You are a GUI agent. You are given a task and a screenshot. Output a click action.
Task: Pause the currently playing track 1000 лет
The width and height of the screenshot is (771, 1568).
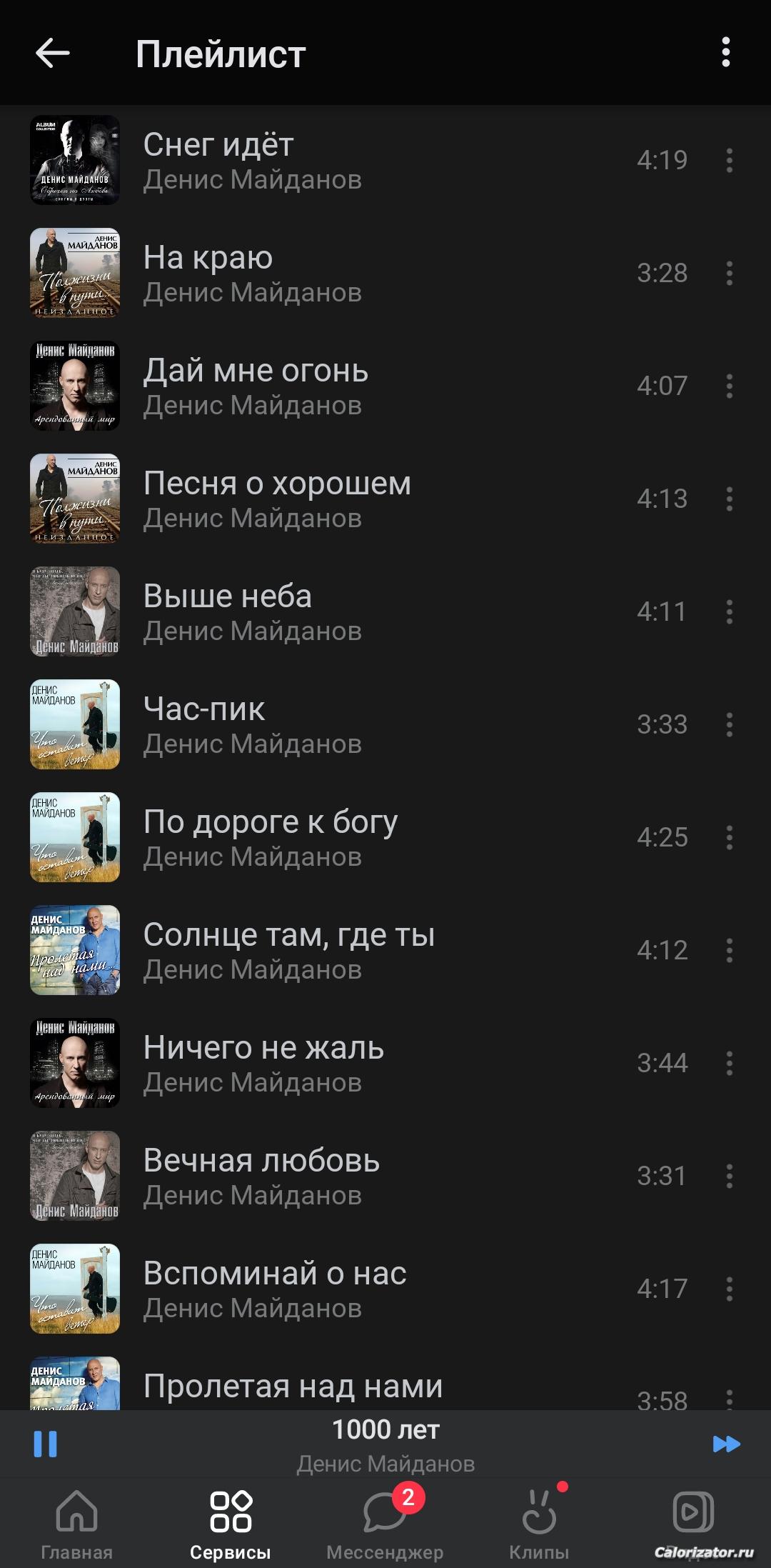pyautogui.click(x=45, y=1444)
